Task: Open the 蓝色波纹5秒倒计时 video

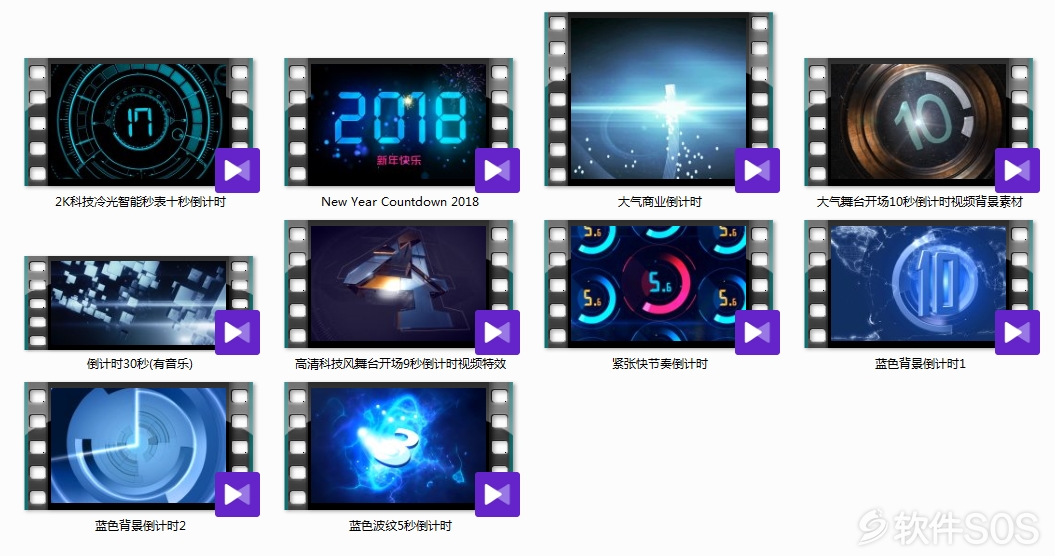Action: [399, 447]
